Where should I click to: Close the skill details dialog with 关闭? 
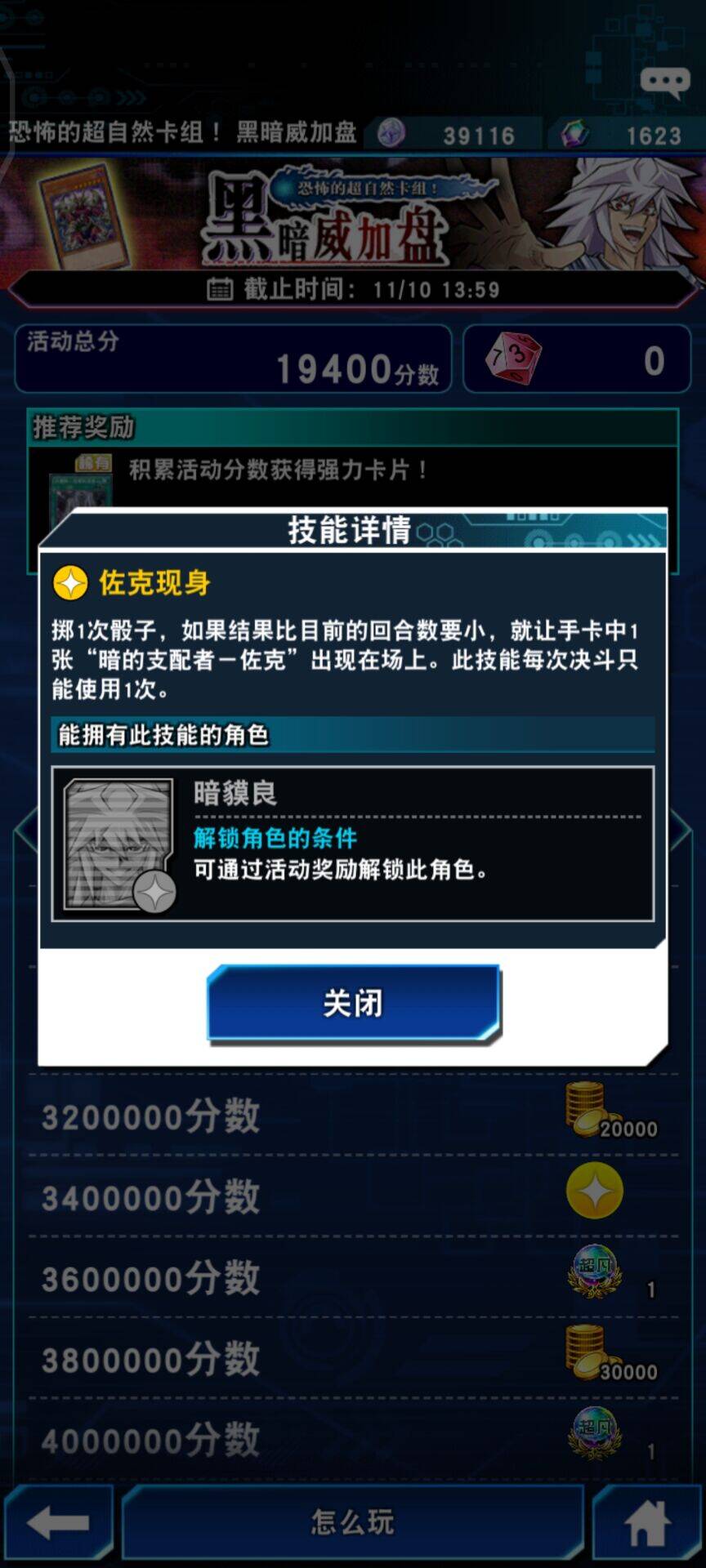tap(353, 1003)
